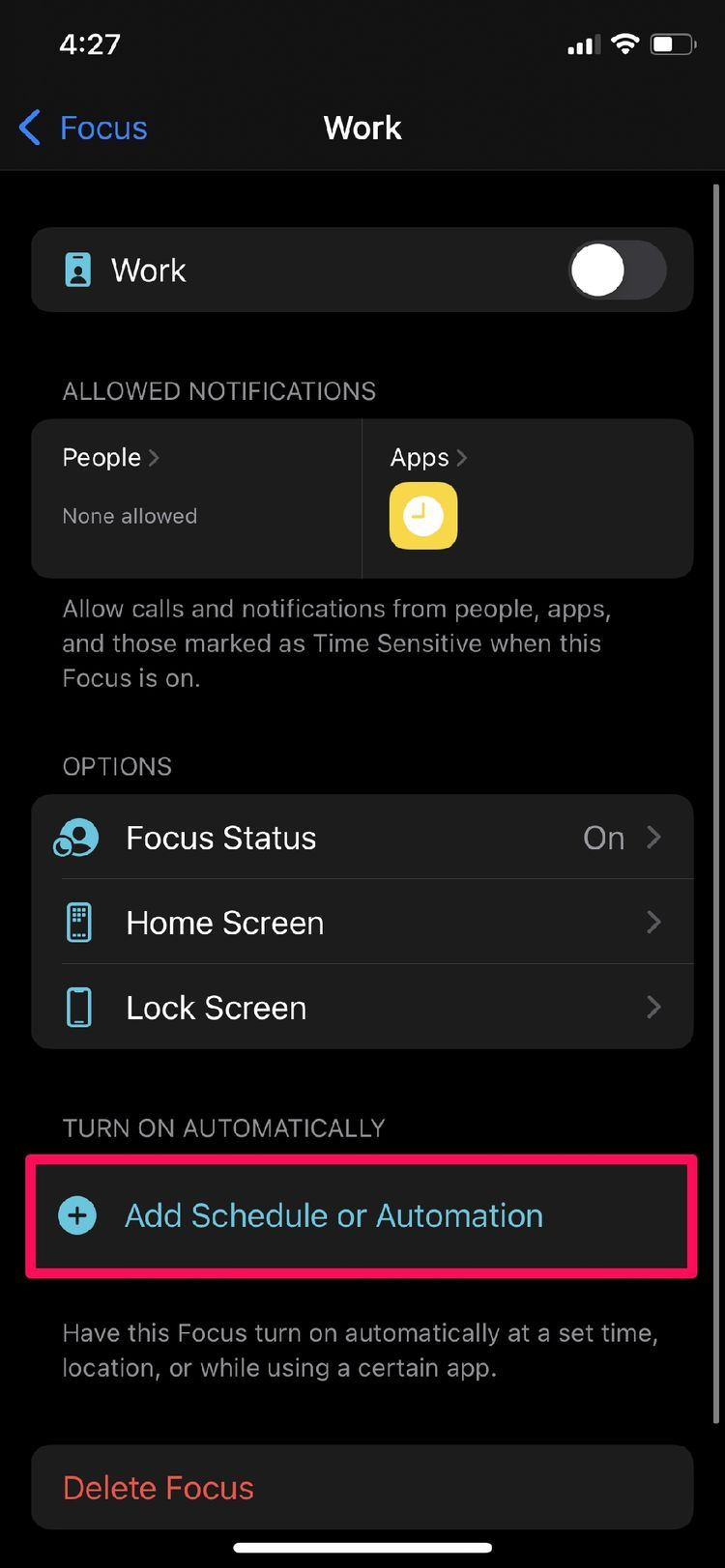Image resolution: width=725 pixels, height=1568 pixels.
Task: Open Focus Status options
Action: click(x=362, y=838)
